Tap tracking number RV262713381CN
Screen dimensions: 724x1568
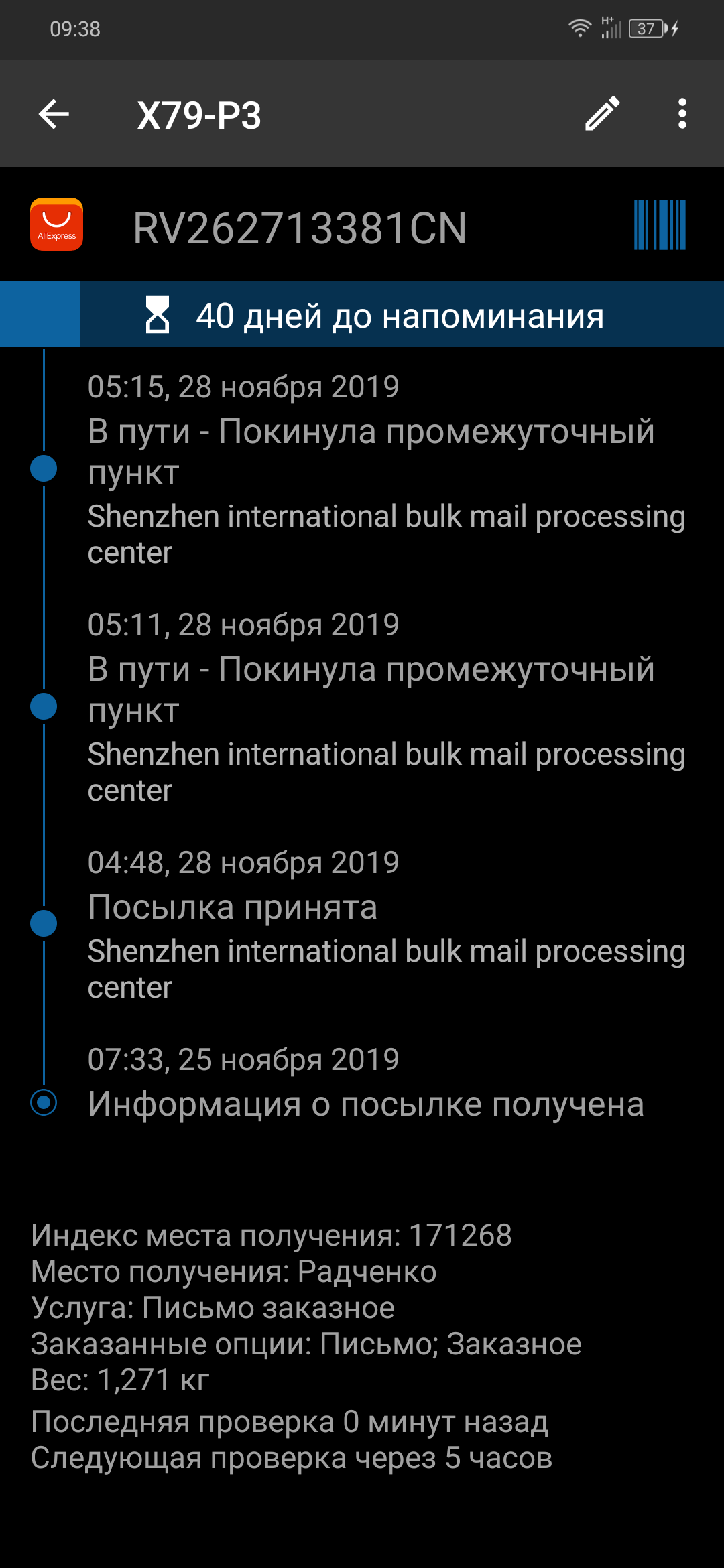click(x=300, y=228)
